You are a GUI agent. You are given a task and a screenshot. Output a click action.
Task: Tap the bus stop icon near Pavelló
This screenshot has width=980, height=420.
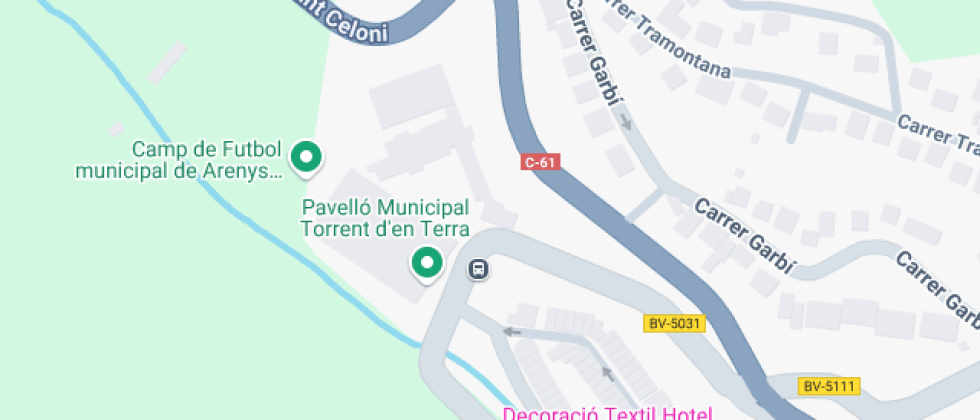click(479, 269)
